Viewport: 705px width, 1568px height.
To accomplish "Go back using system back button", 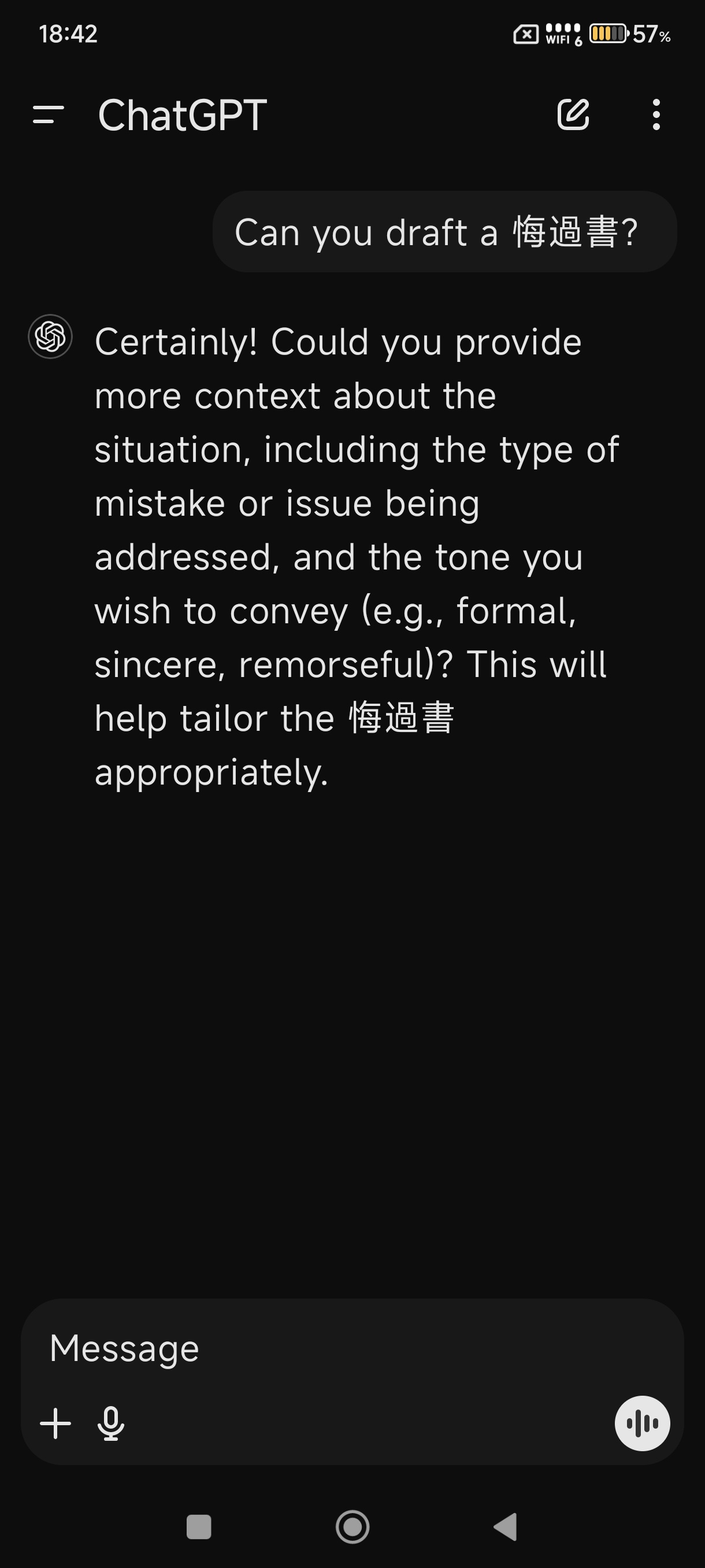I will click(x=506, y=1526).
